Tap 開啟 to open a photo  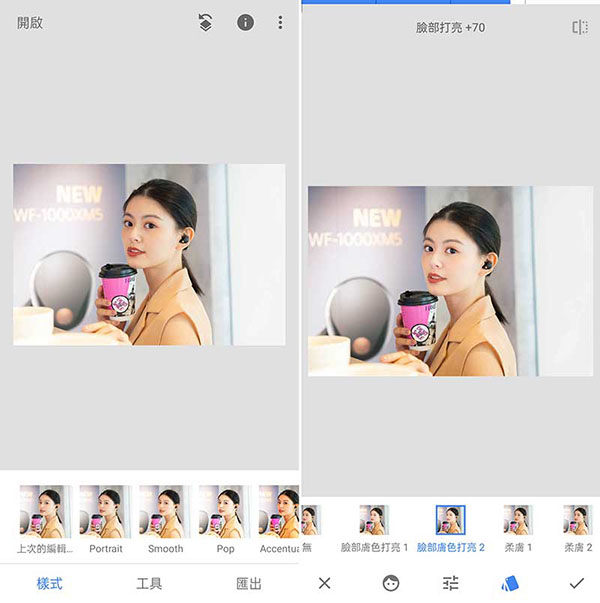(30, 22)
